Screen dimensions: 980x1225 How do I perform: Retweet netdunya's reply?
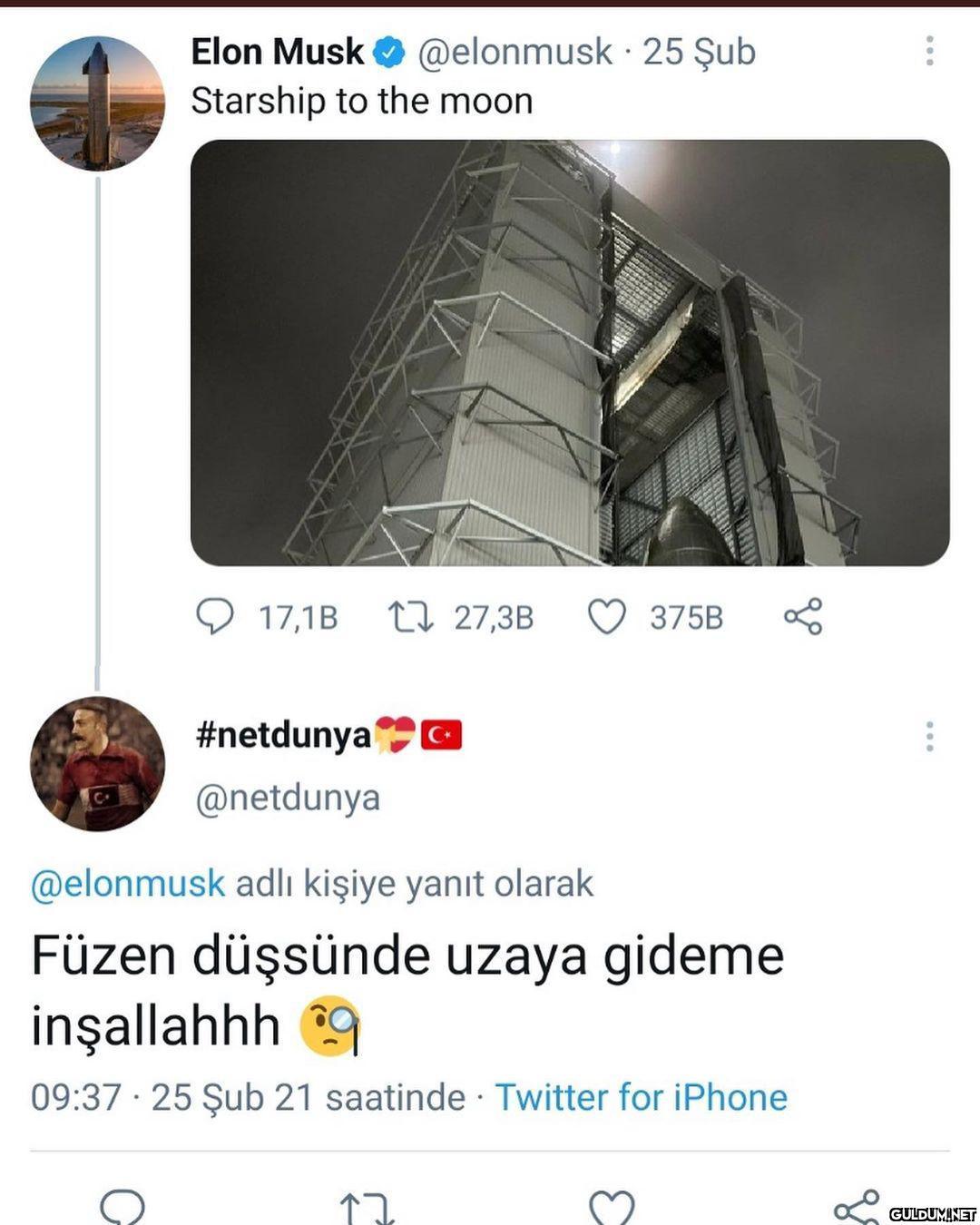coord(367,1209)
